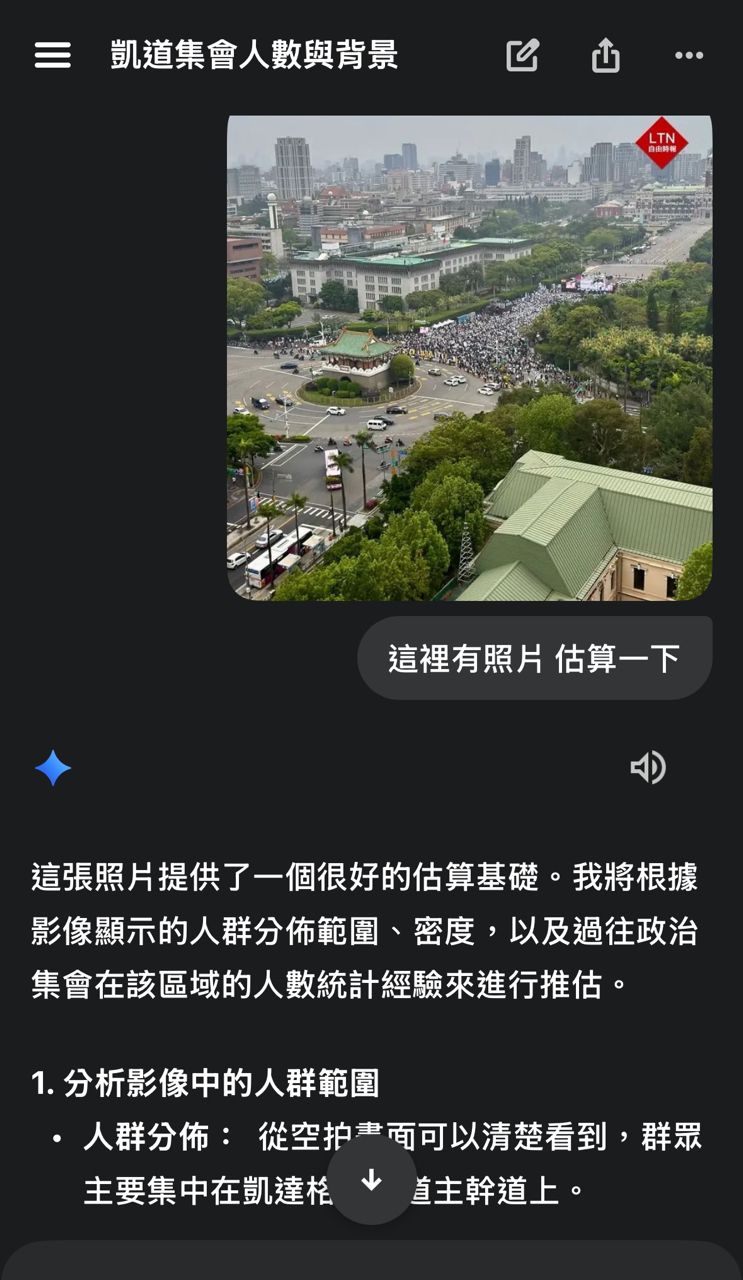Image resolution: width=743 pixels, height=1280 pixels.
Task: View the attached aerial rally photo
Action: (x=469, y=357)
